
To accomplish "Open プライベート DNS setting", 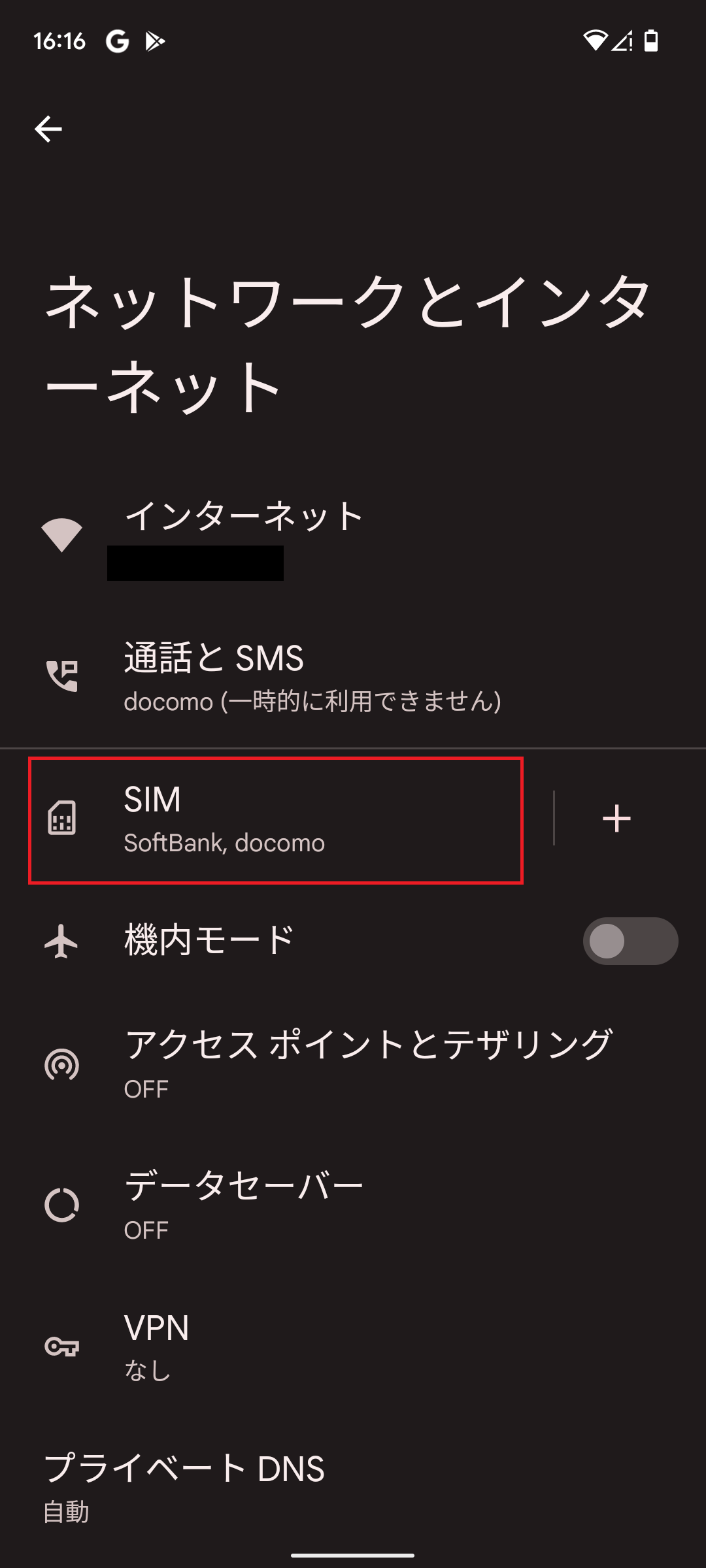I will coord(353,1488).
